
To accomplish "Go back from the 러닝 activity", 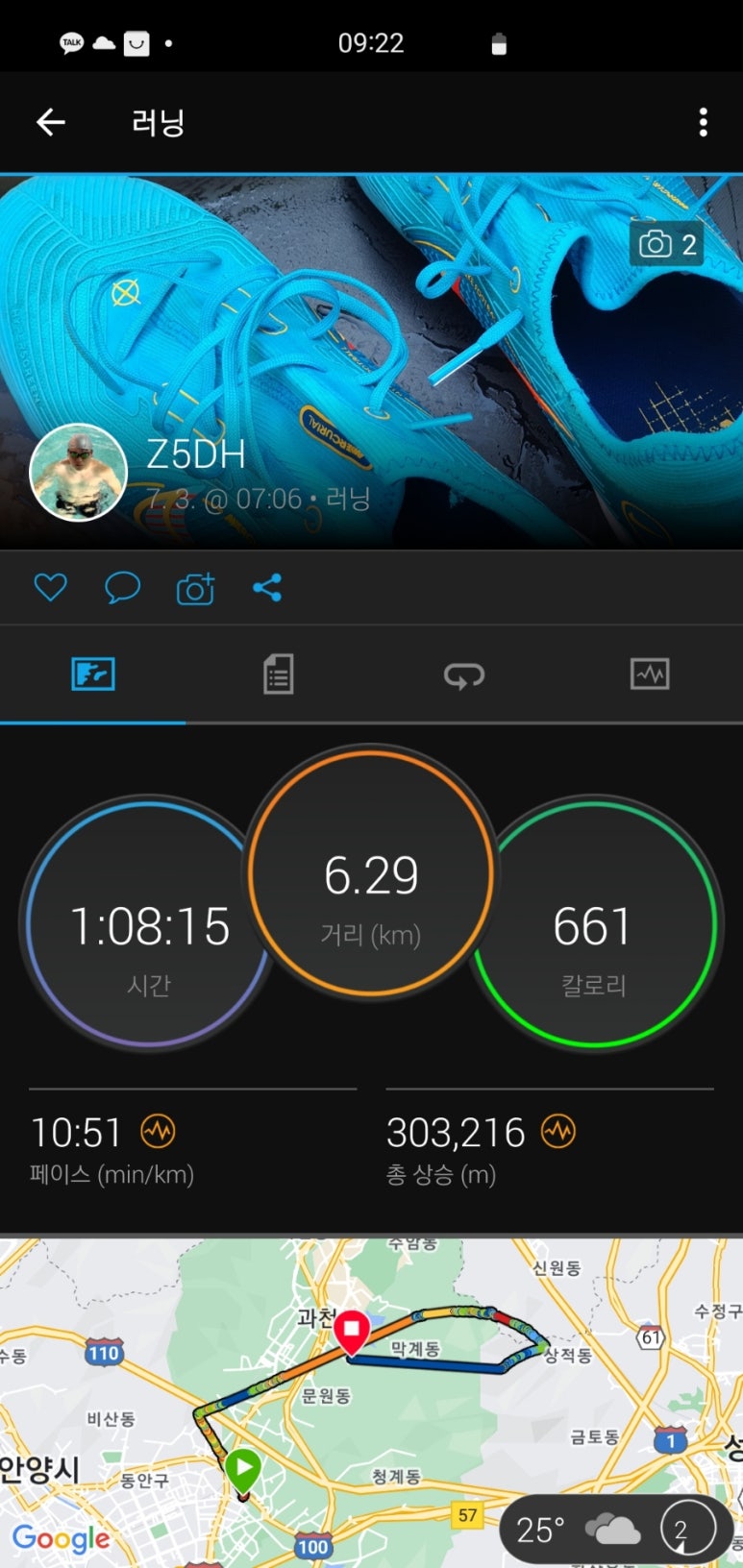I will coord(50,122).
